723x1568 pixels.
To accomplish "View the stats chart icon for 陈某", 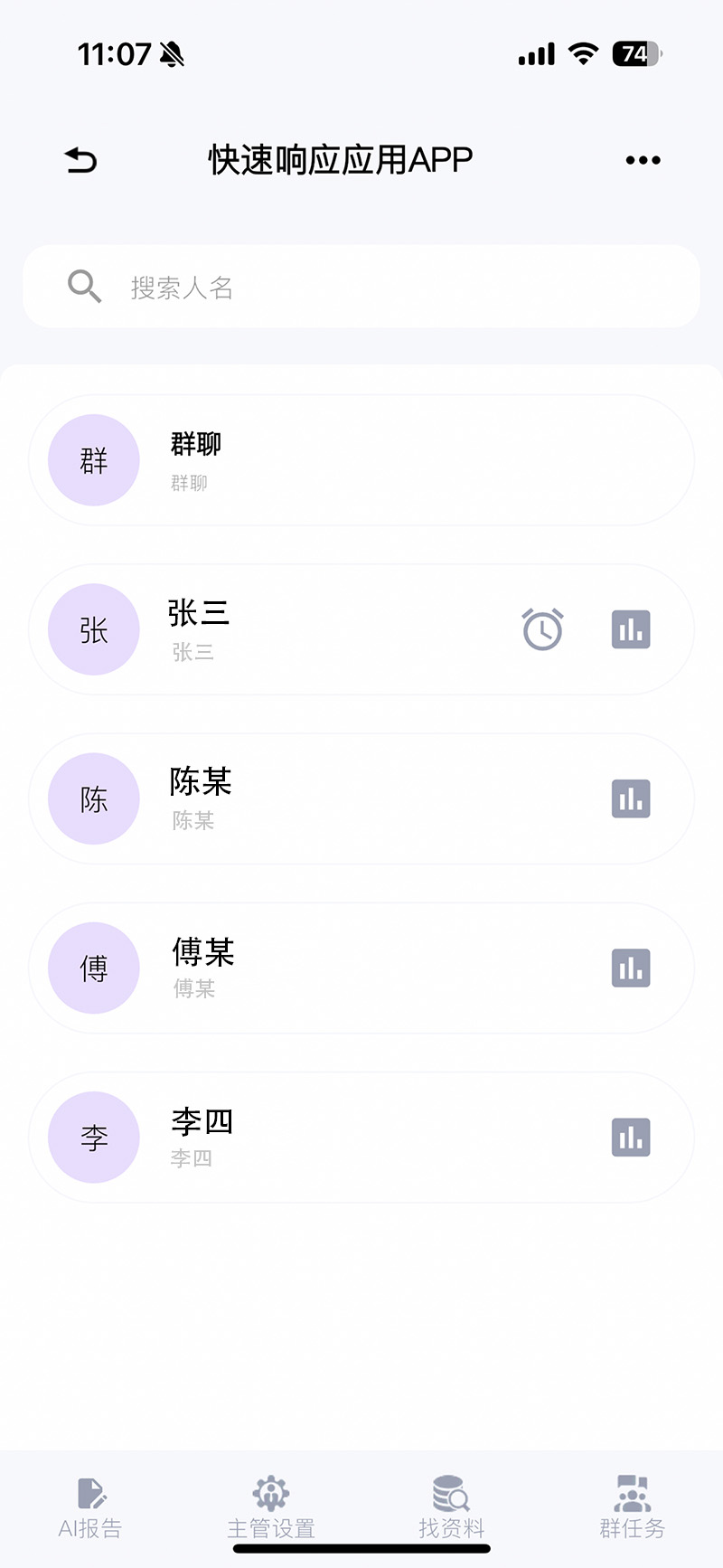I will [631, 798].
